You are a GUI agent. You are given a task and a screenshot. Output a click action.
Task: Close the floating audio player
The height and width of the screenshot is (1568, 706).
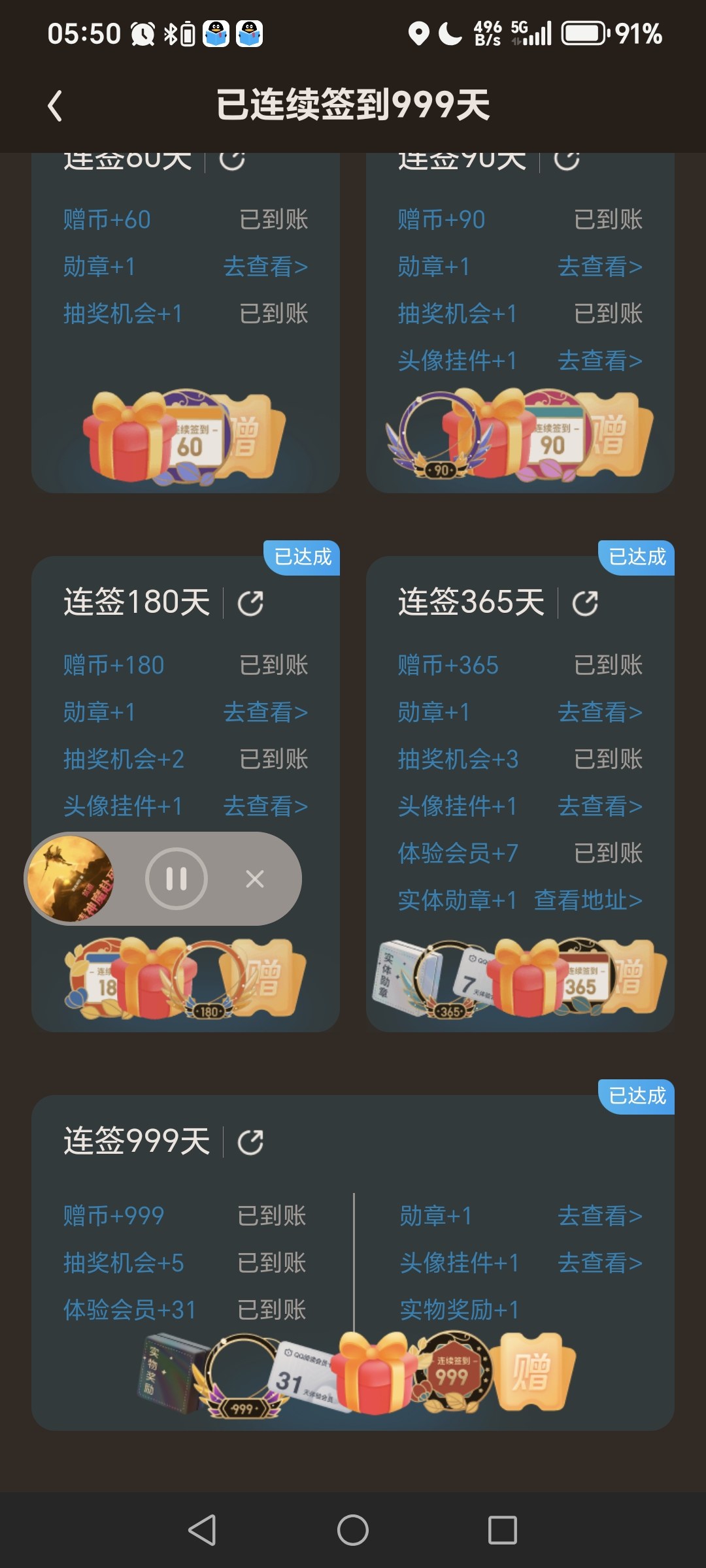click(x=255, y=879)
